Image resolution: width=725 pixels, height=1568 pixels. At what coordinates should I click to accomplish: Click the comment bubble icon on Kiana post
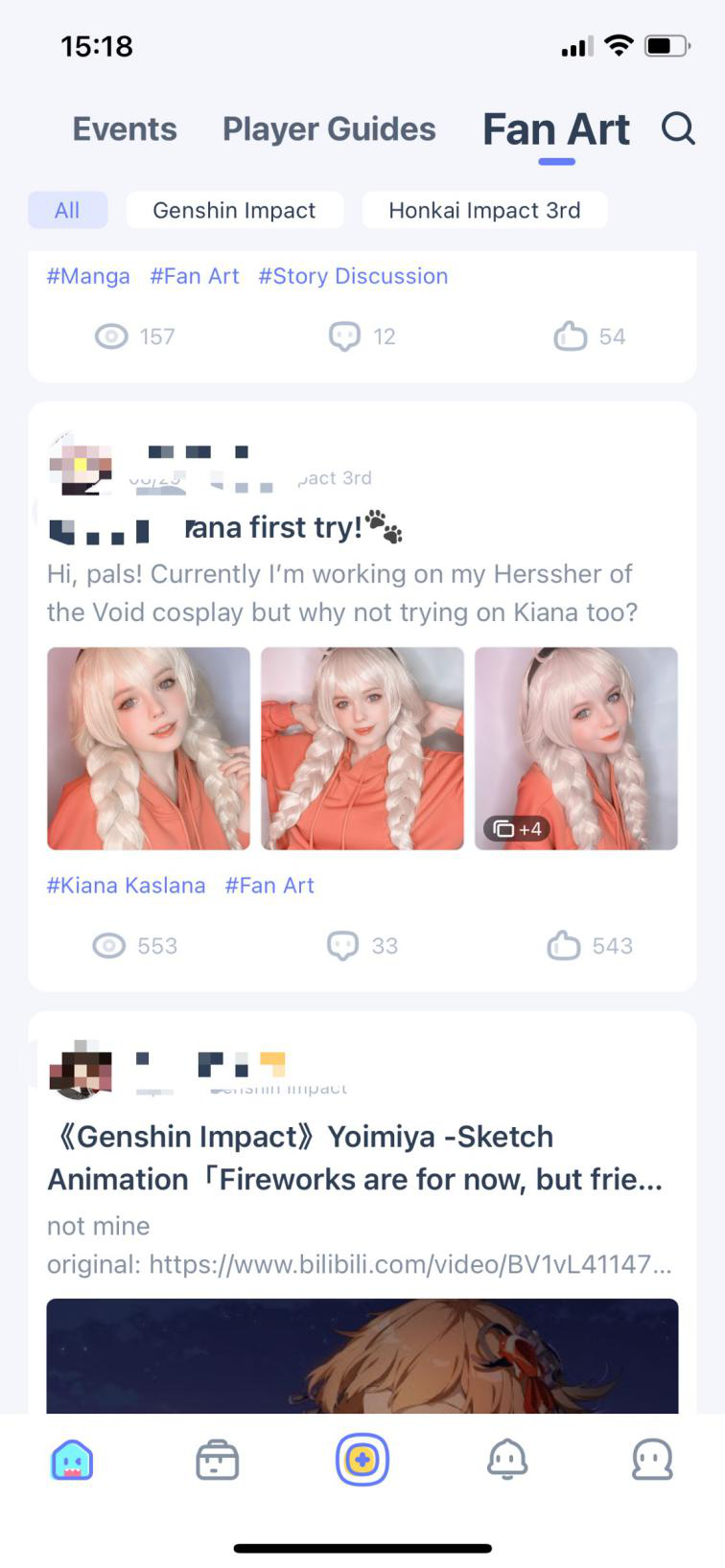tap(341, 945)
